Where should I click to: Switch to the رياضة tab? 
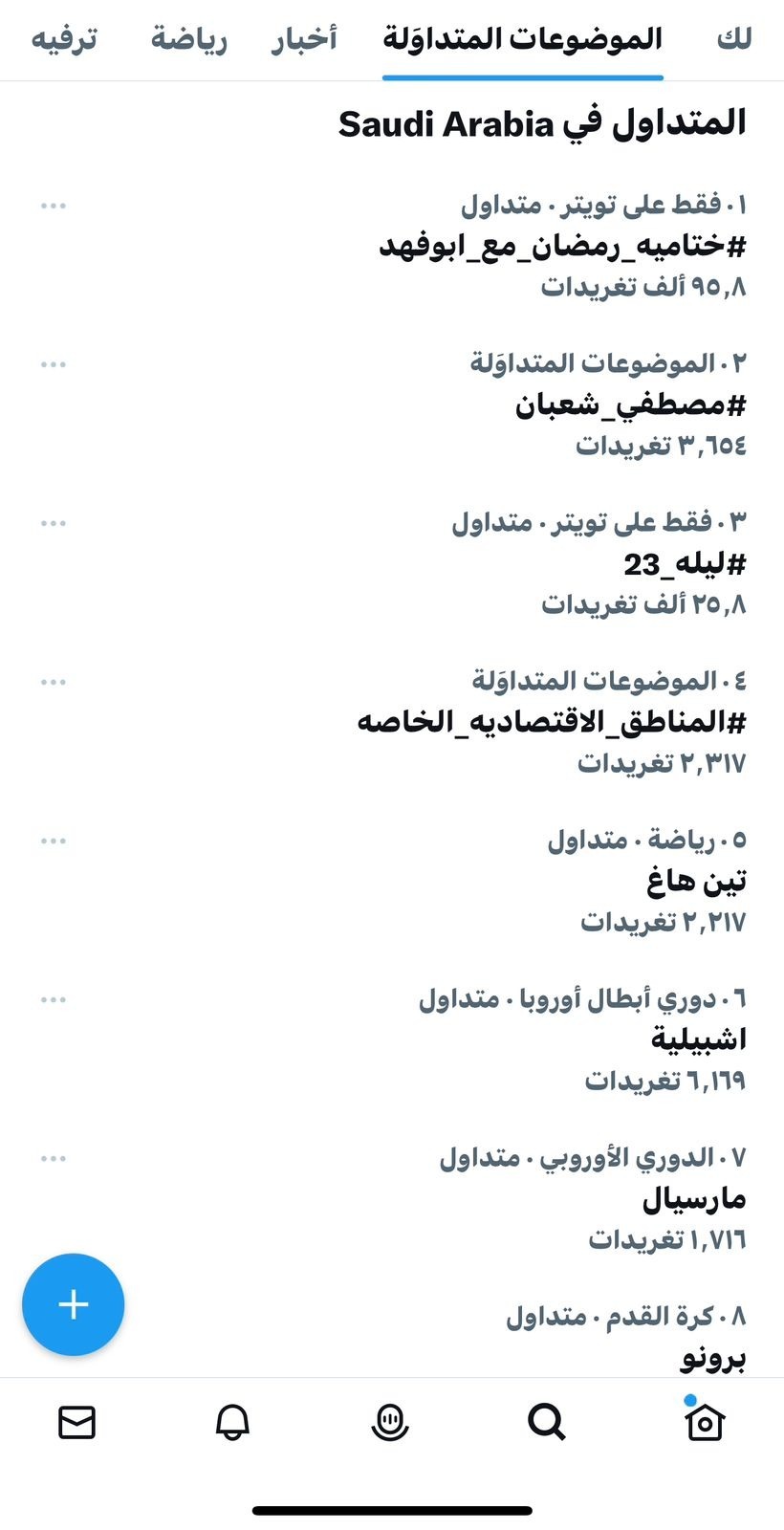(x=188, y=39)
